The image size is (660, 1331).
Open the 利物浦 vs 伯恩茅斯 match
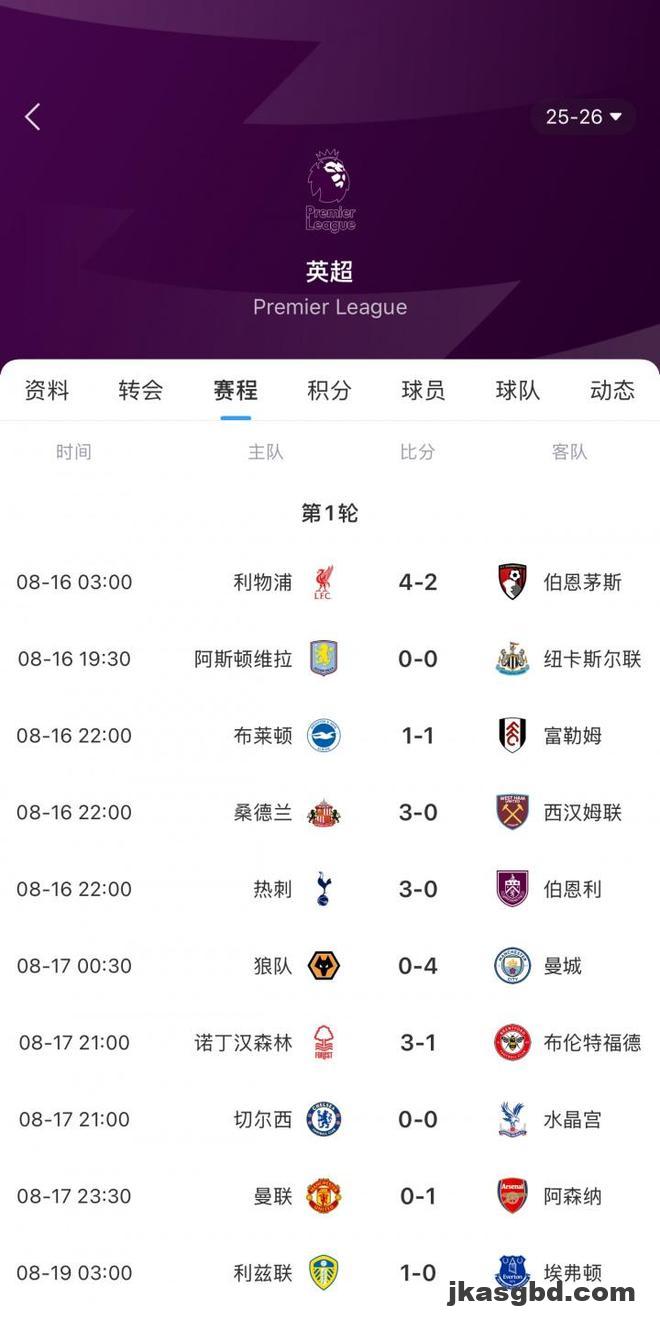[418, 582]
